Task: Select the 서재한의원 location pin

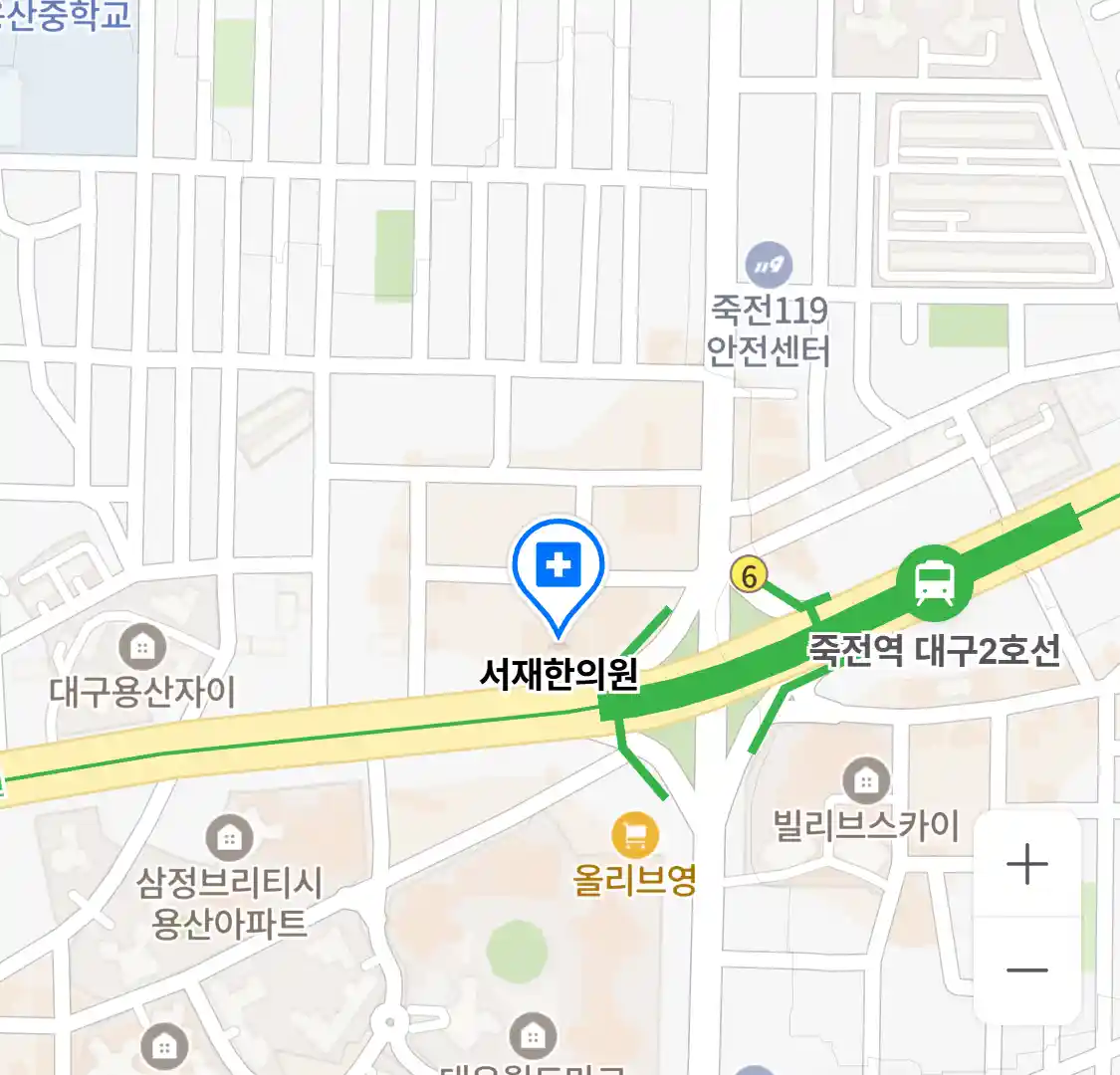Action: tap(559, 570)
